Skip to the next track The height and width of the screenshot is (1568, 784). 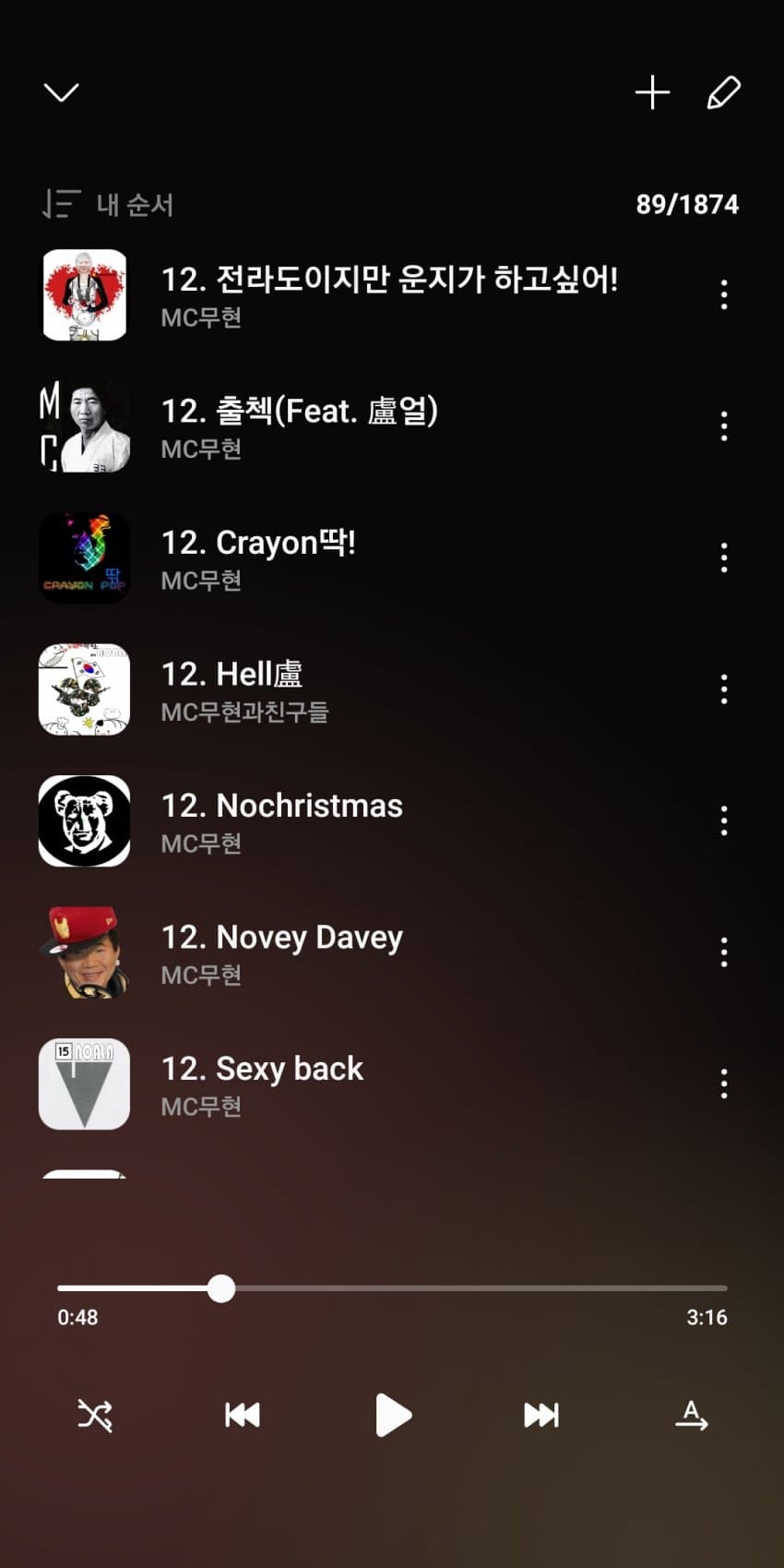540,1415
